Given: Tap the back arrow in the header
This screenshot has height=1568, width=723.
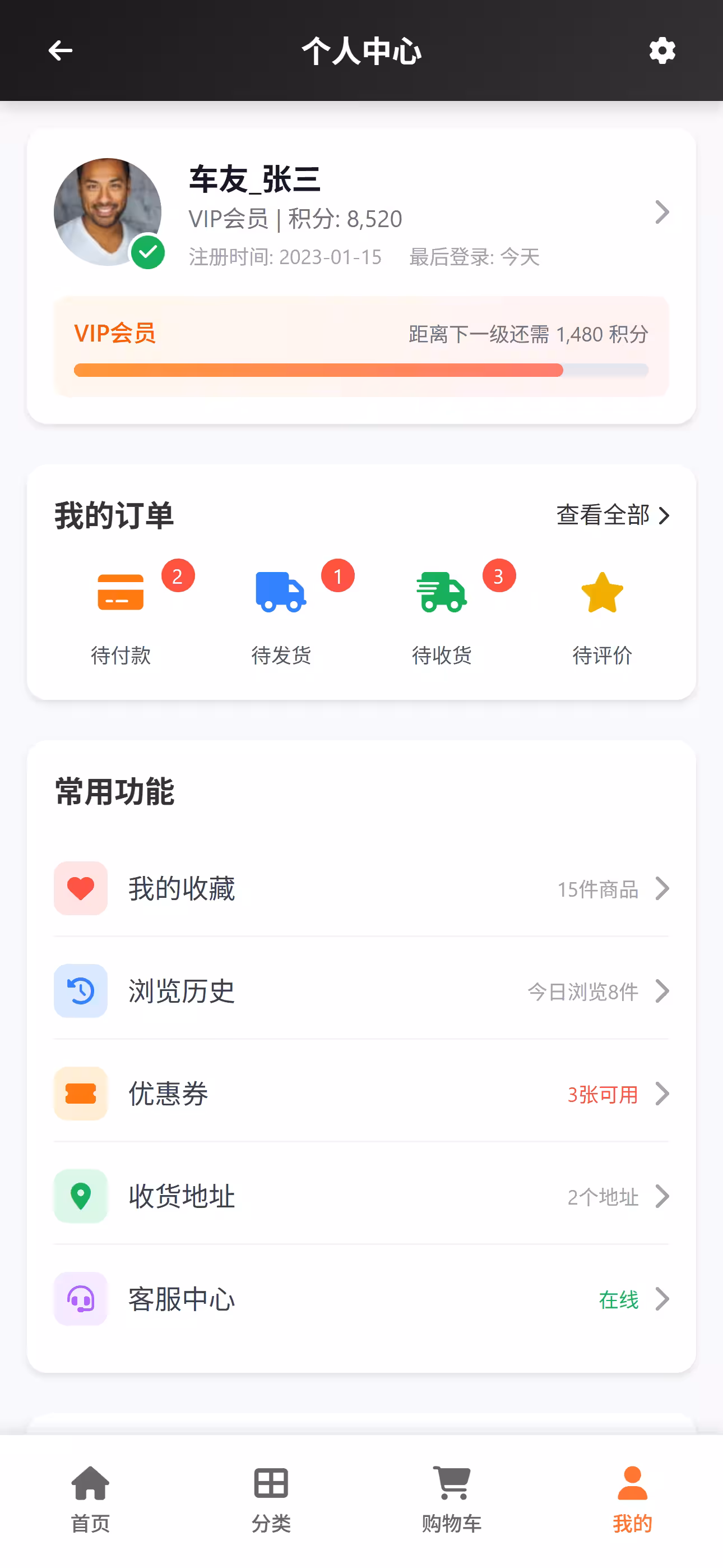Looking at the screenshot, I should pyautogui.click(x=59, y=51).
